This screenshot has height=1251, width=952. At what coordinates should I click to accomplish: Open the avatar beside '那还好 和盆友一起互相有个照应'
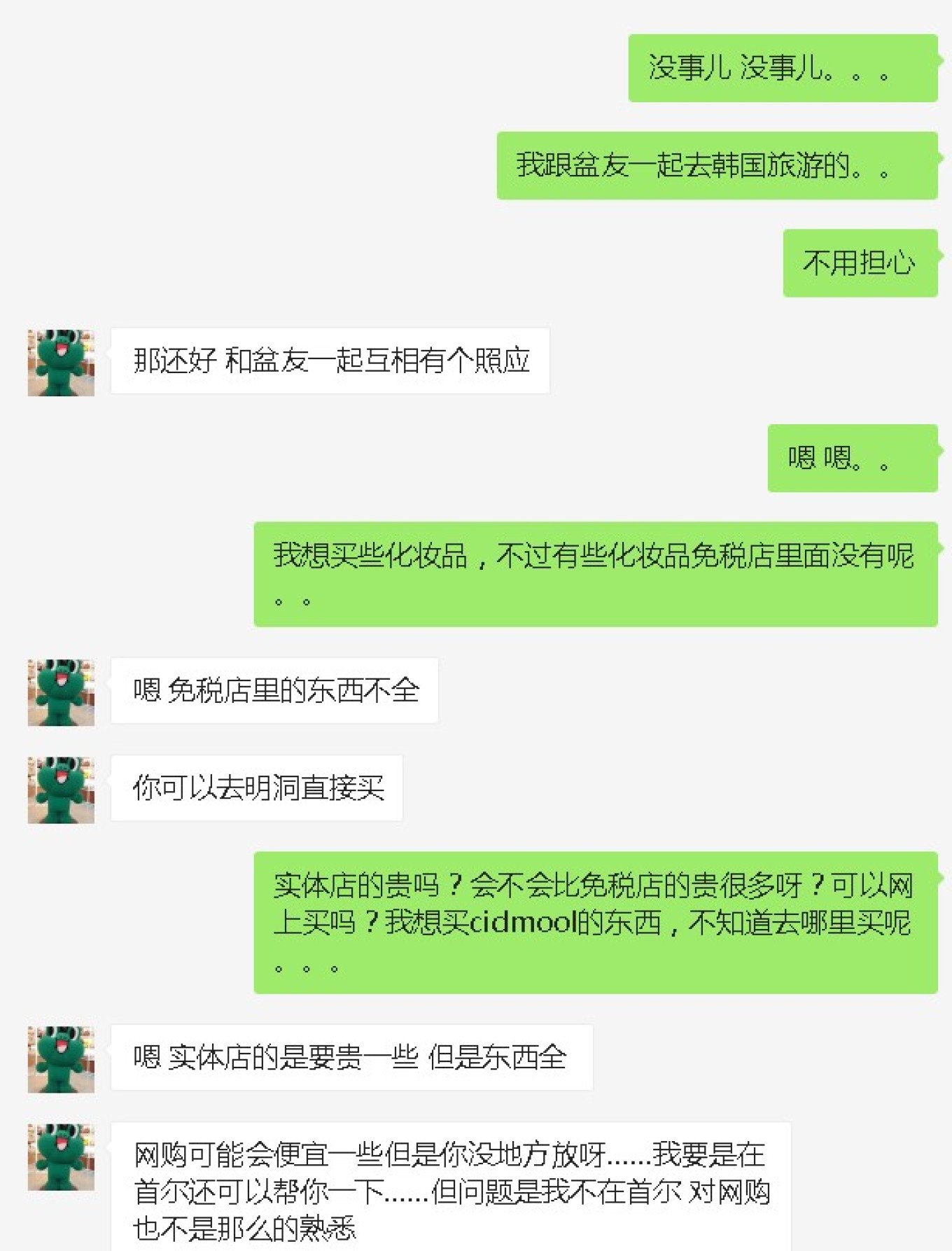(x=61, y=362)
